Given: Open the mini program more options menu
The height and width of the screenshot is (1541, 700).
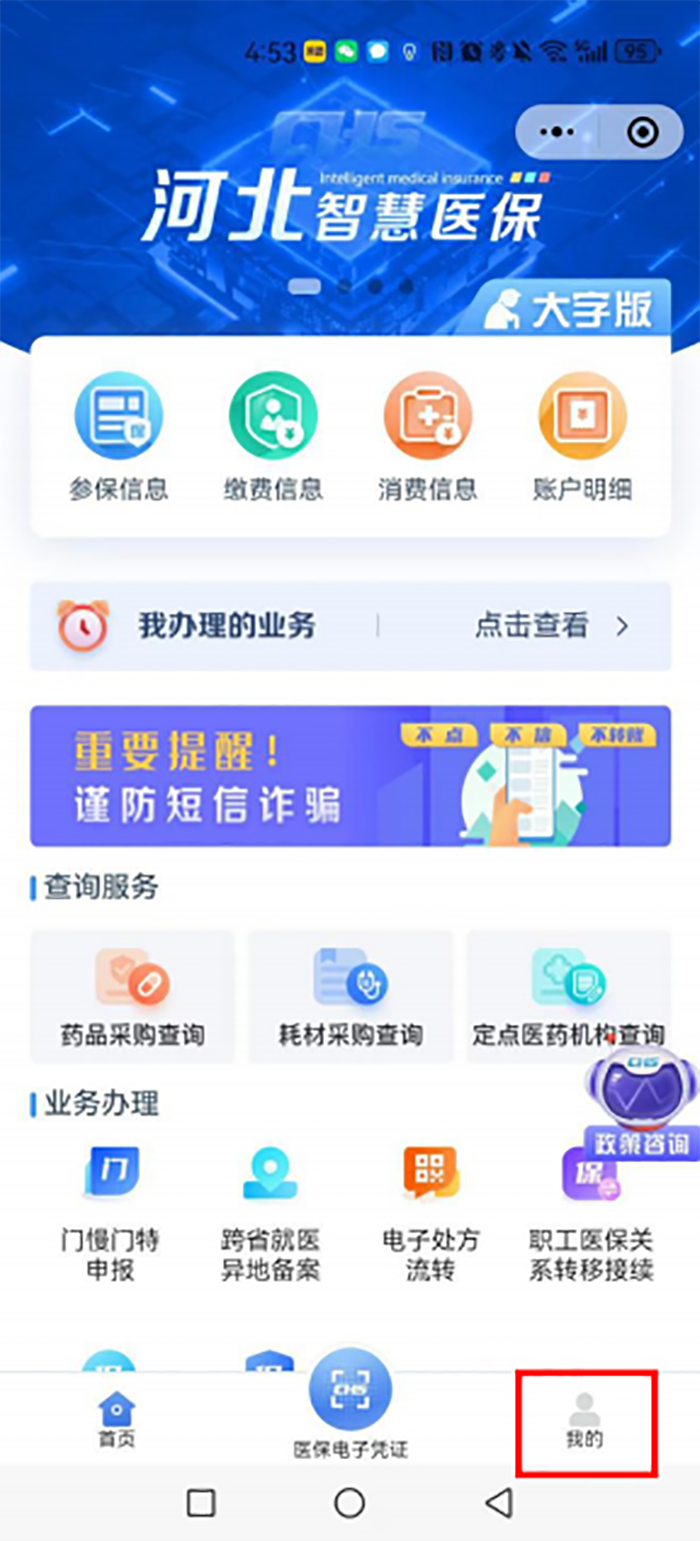Looking at the screenshot, I should 557,132.
